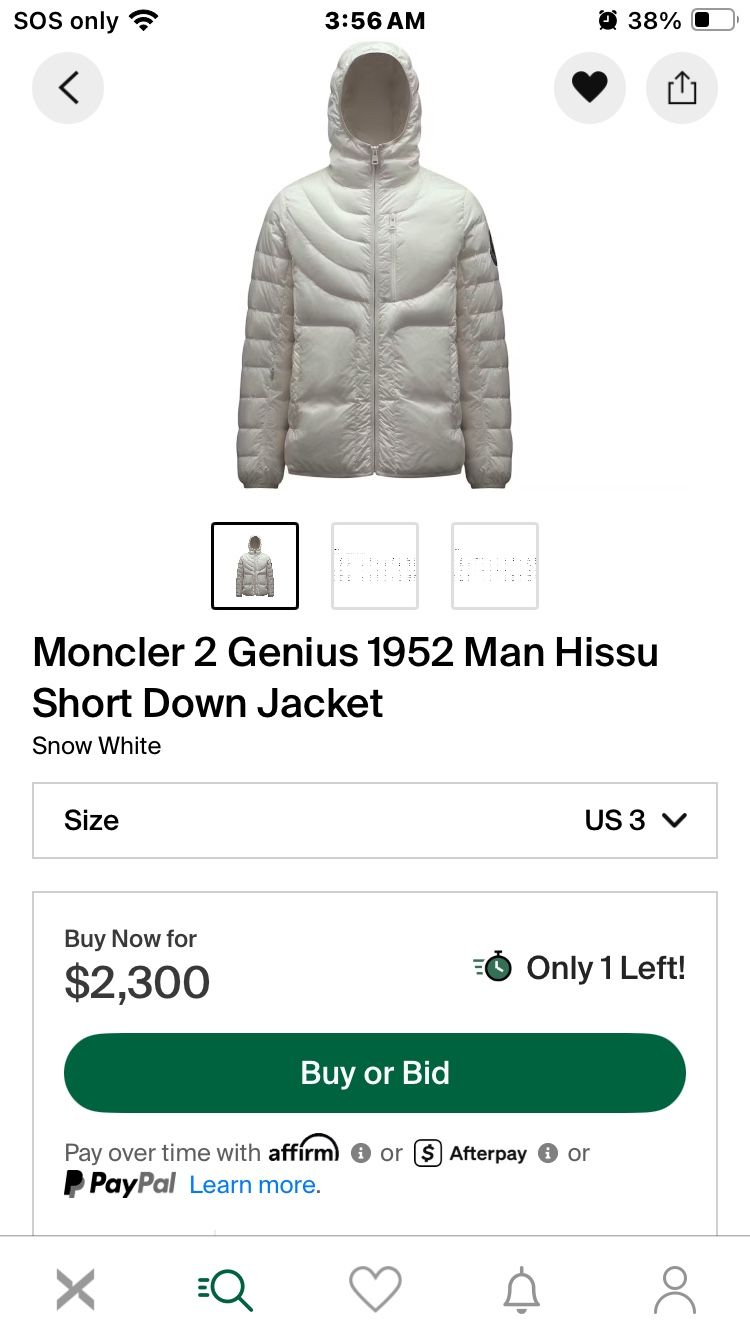750x1334 pixels.
Task: Open the third size-chart thumbnail
Action: [495, 565]
